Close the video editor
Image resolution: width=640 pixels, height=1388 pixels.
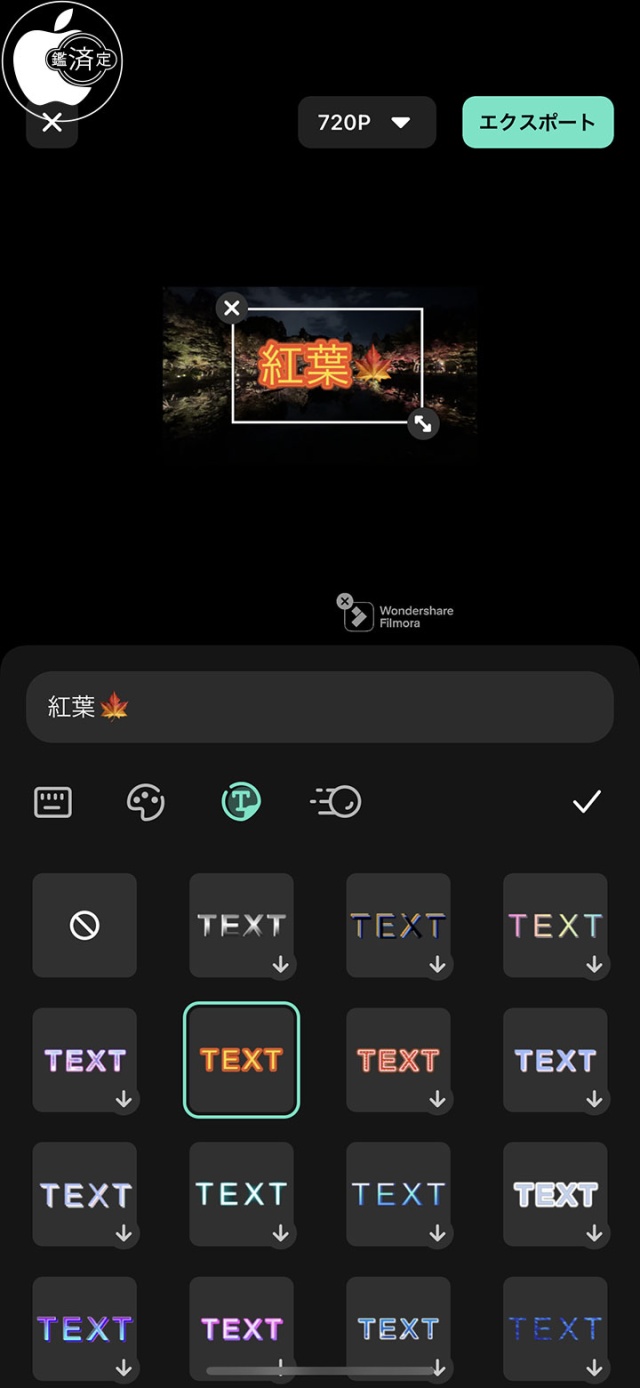52,123
